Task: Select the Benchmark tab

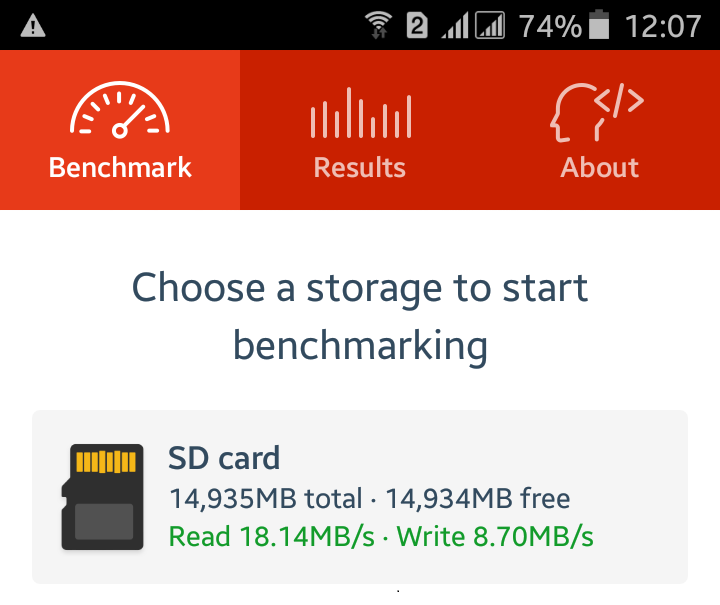Action: (120, 131)
